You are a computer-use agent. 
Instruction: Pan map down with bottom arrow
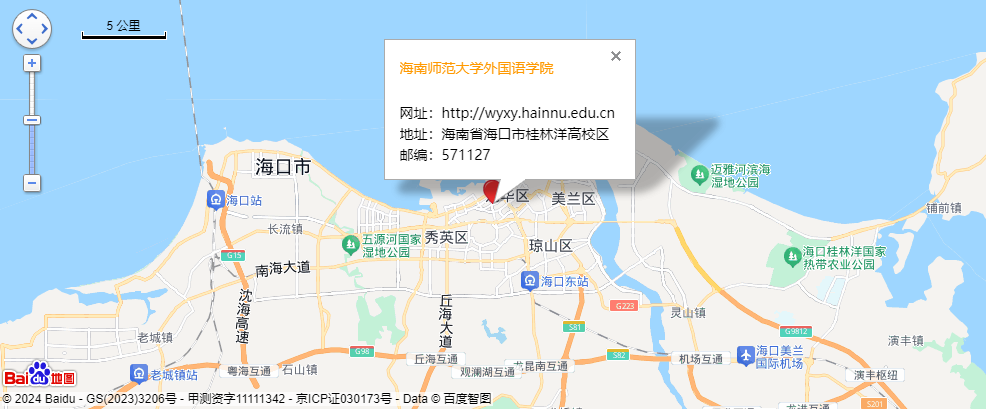(32, 42)
